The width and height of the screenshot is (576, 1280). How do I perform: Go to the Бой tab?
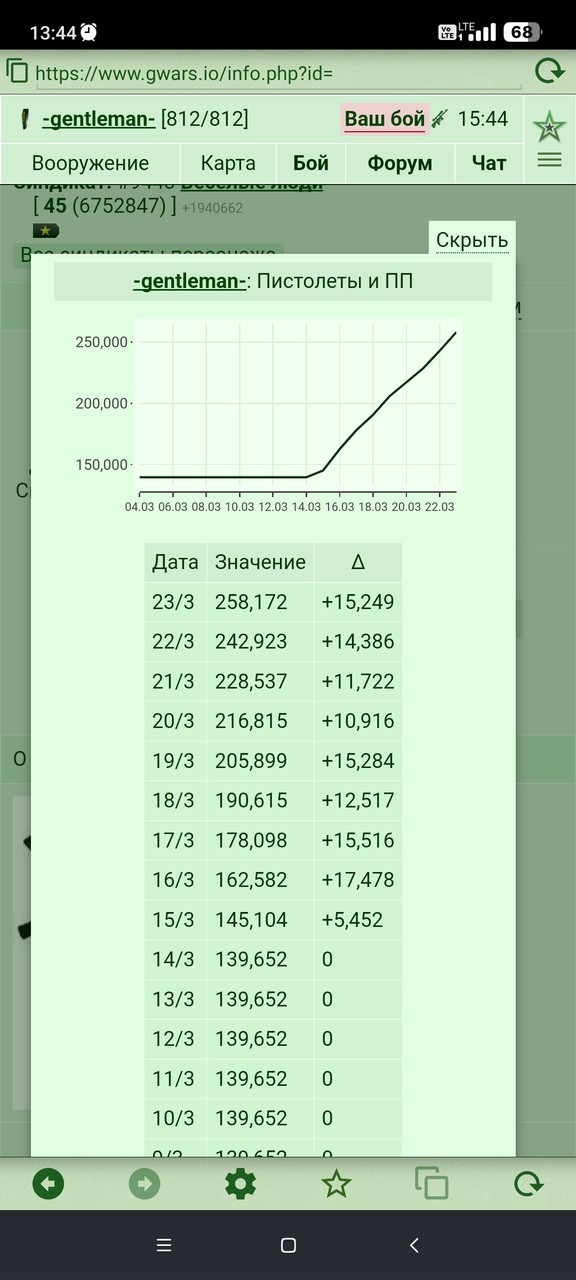pyautogui.click(x=311, y=163)
